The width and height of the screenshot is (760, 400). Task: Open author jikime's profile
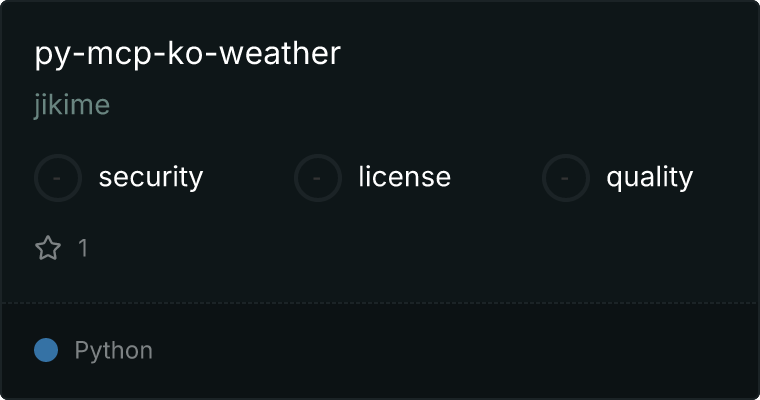coord(72,106)
